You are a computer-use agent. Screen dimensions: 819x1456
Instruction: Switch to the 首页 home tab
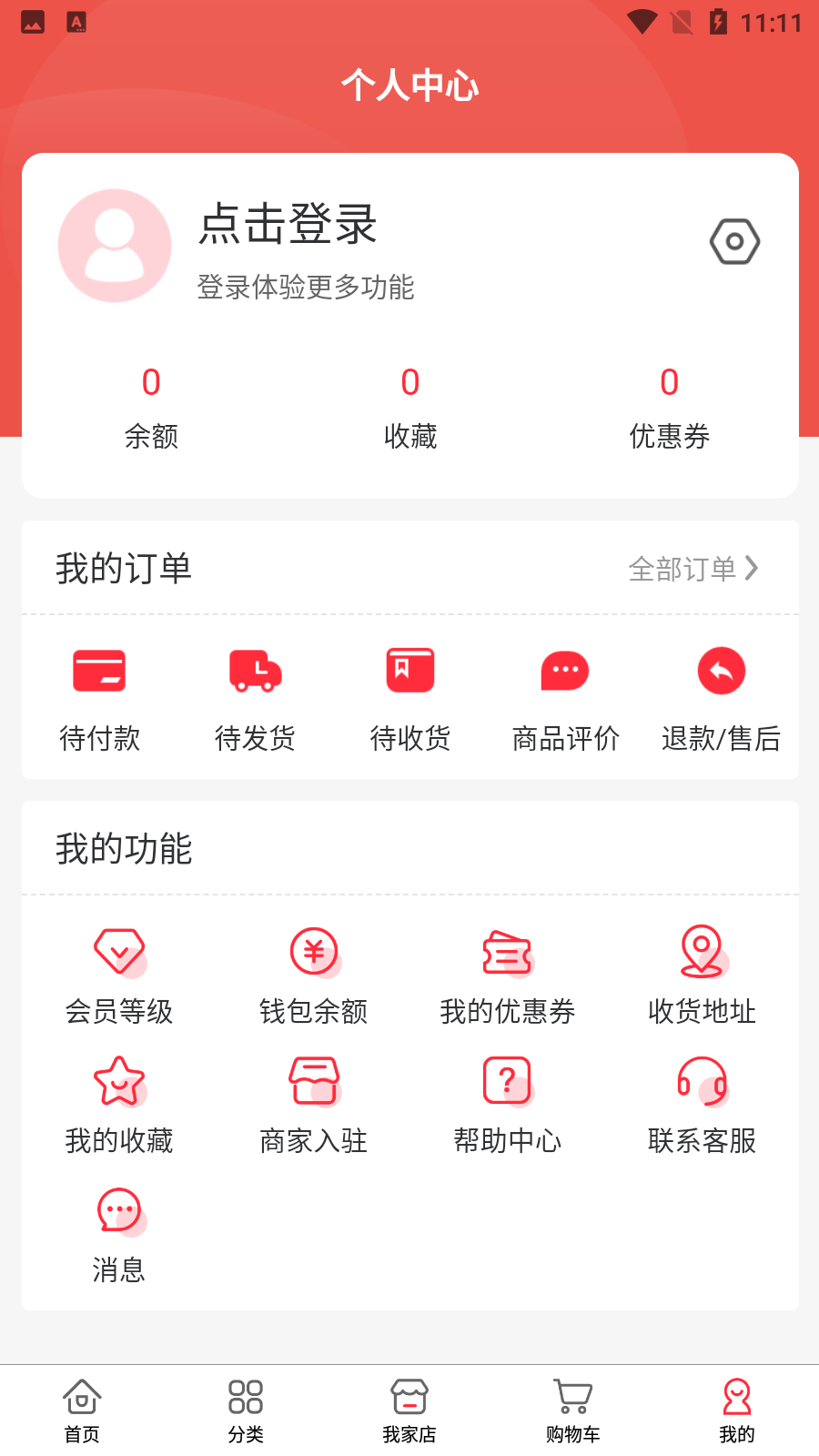83,1408
